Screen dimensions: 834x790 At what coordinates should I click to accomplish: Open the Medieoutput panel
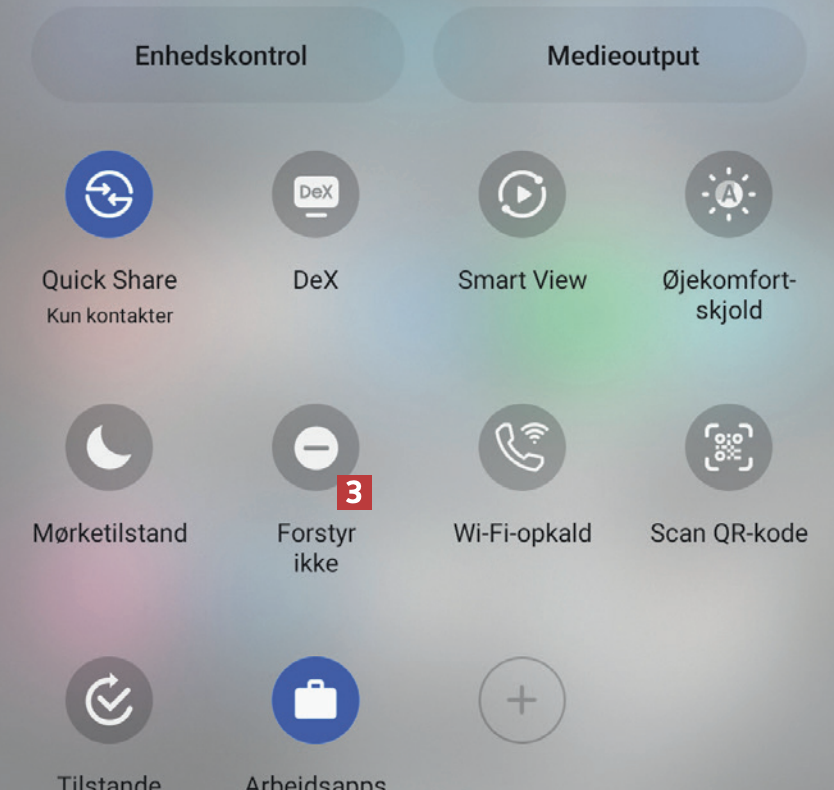click(622, 55)
